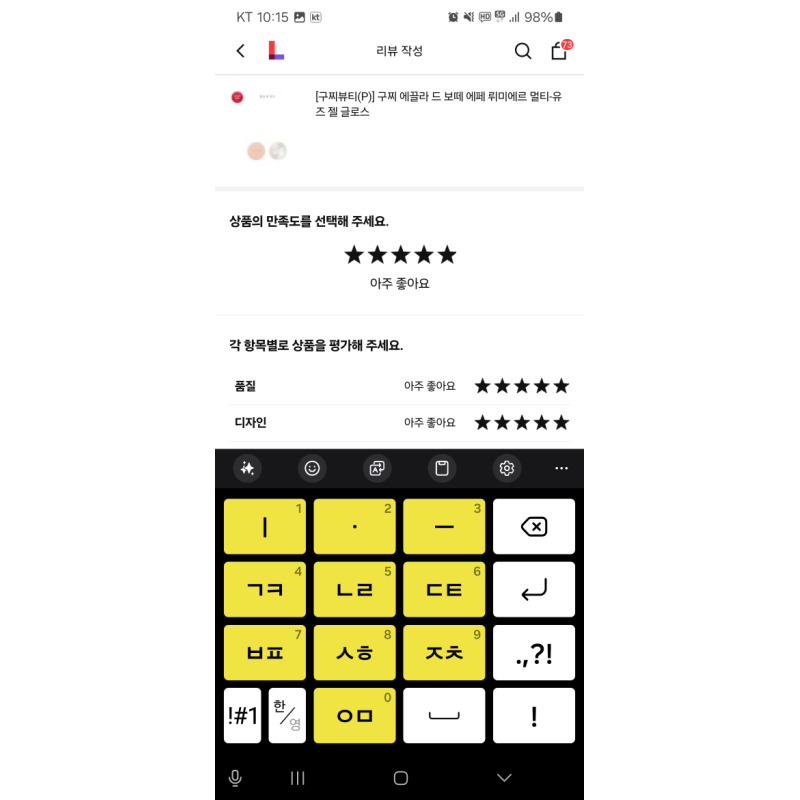This screenshot has width=800, height=800.
Task: Open the Gucci Beauty product being reviewed
Action: (x=441, y=104)
